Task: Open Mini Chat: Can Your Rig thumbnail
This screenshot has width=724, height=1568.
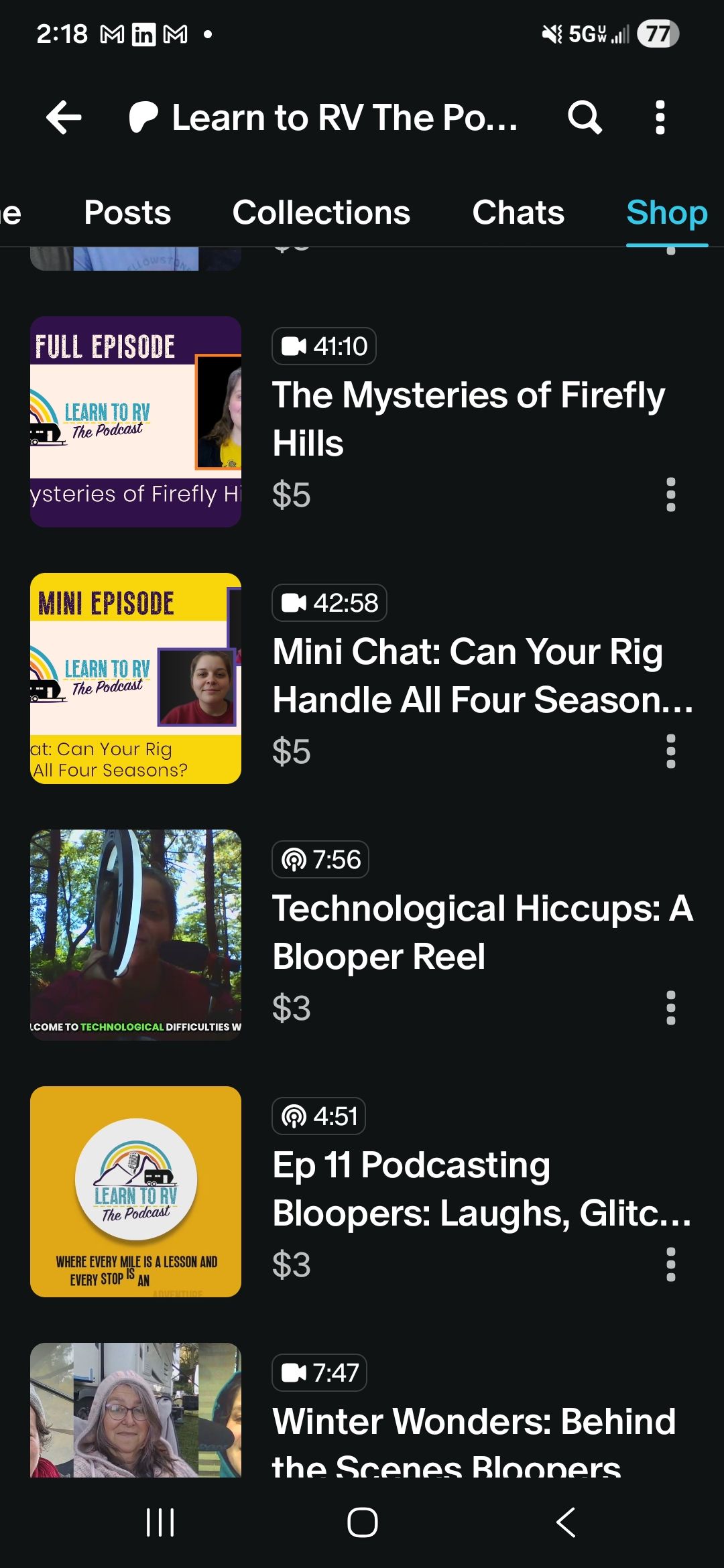Action: click(x=135, y=678)
